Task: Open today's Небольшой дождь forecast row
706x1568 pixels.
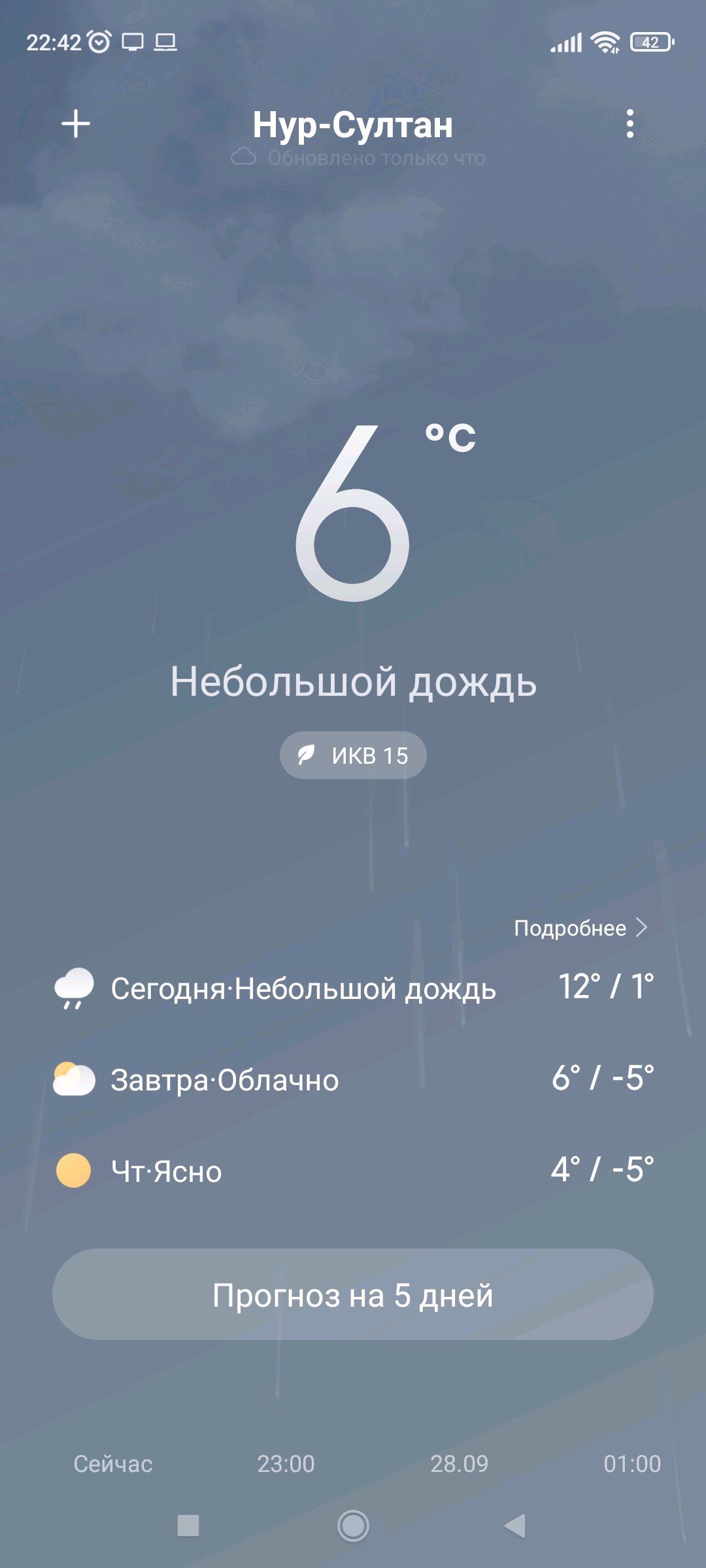Action: 353,988
